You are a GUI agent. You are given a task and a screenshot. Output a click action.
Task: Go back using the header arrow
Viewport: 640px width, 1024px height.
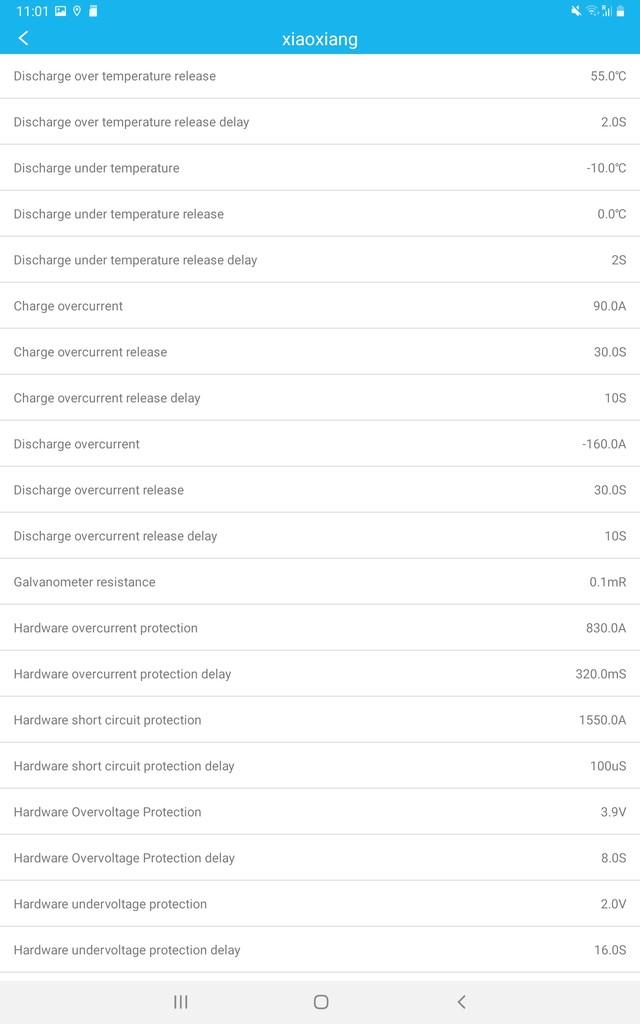click(x=24, y=38)
